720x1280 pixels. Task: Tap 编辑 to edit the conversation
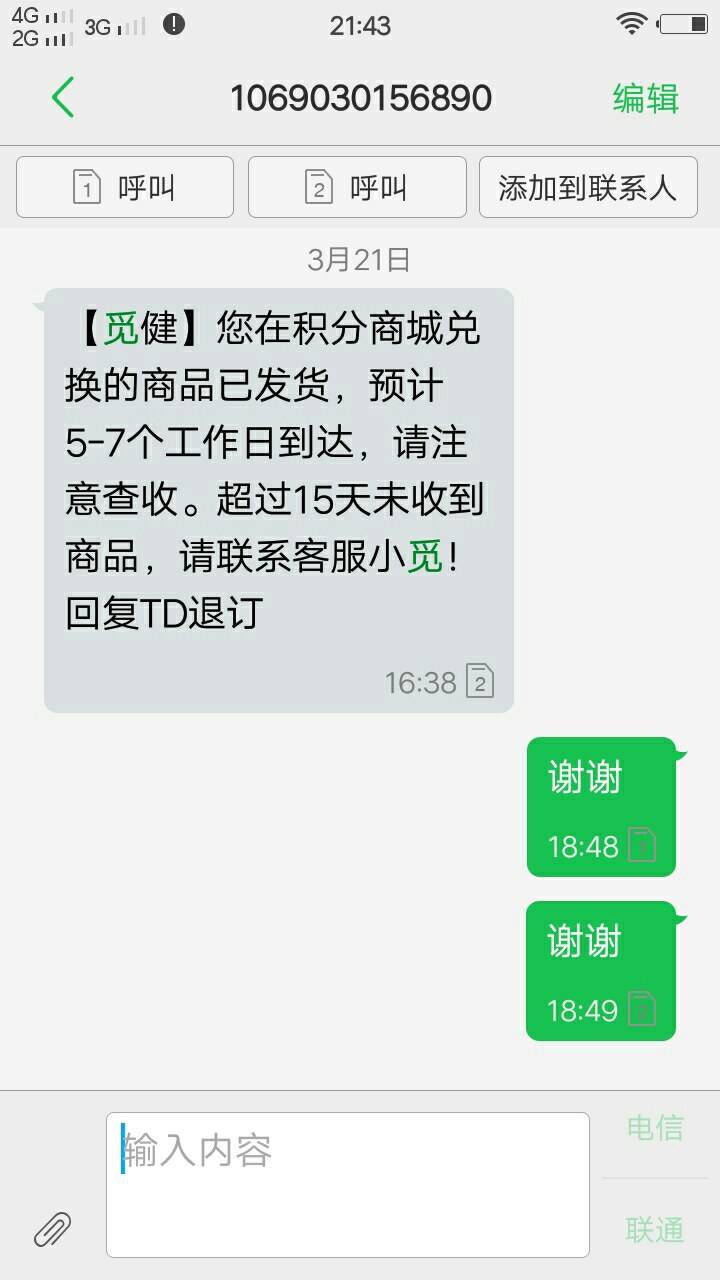(x=645, y=98)
